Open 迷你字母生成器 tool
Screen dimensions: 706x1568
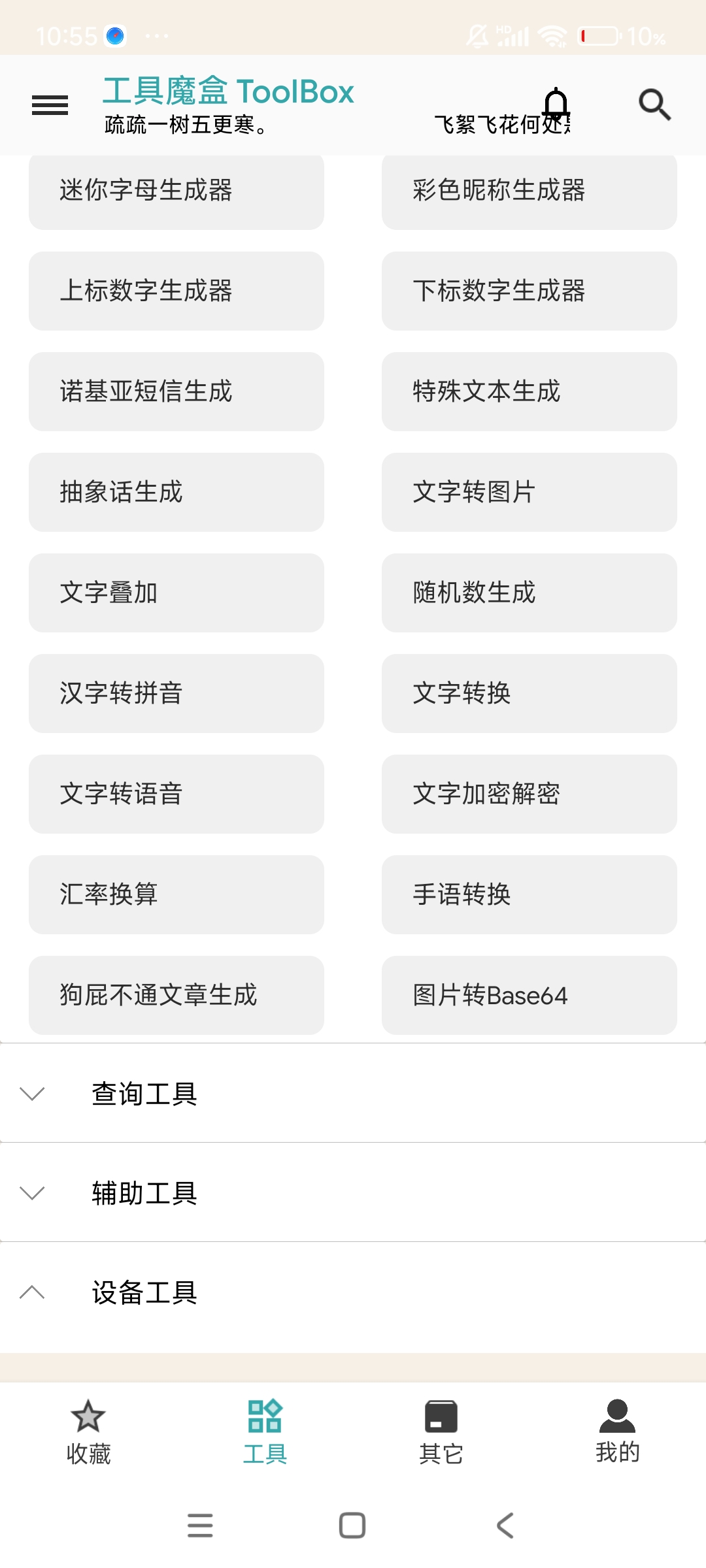pyautogui.click(x=176, y=191)
